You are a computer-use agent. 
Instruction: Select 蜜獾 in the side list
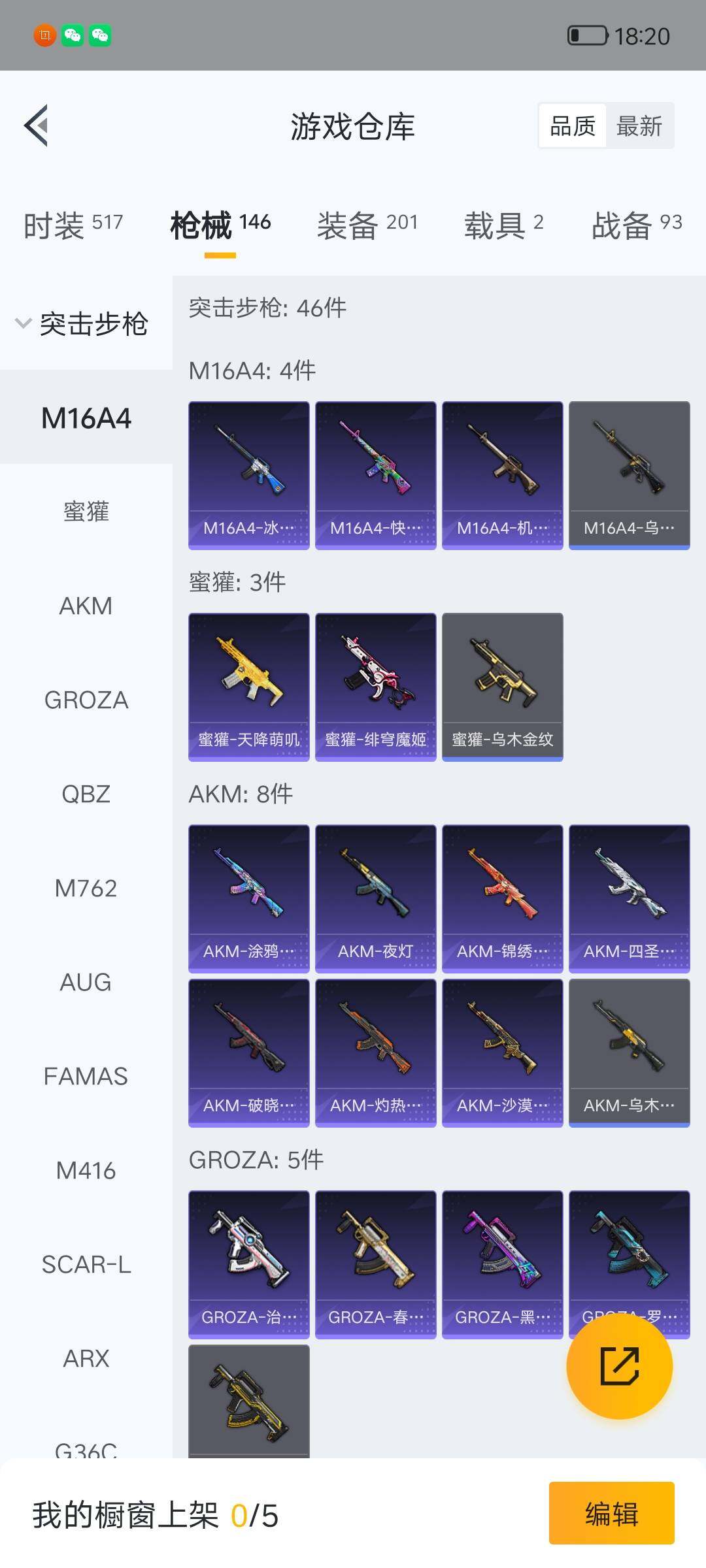coord(86,512)
